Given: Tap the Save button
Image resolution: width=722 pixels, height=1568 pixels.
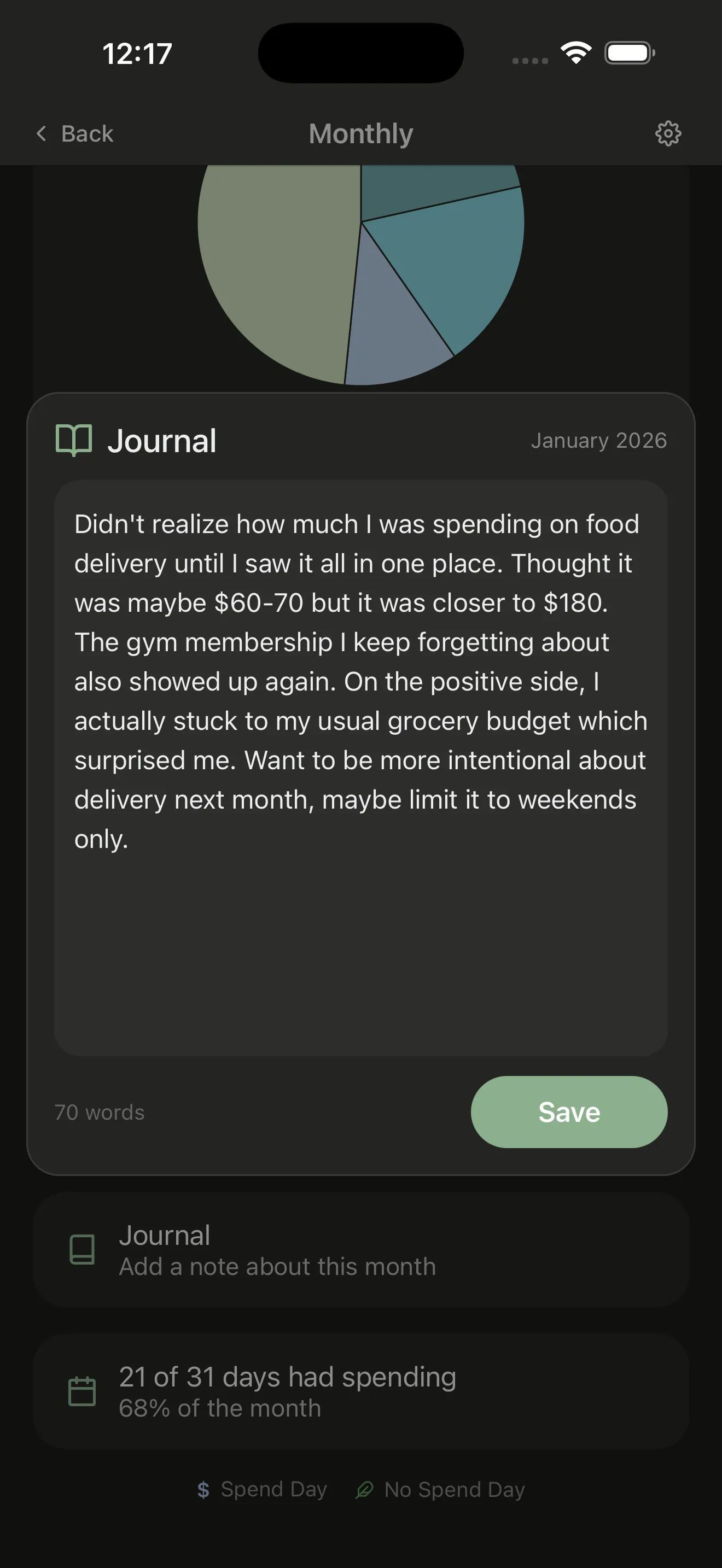Looking at the screenshot, I should tap(569, 1111).
